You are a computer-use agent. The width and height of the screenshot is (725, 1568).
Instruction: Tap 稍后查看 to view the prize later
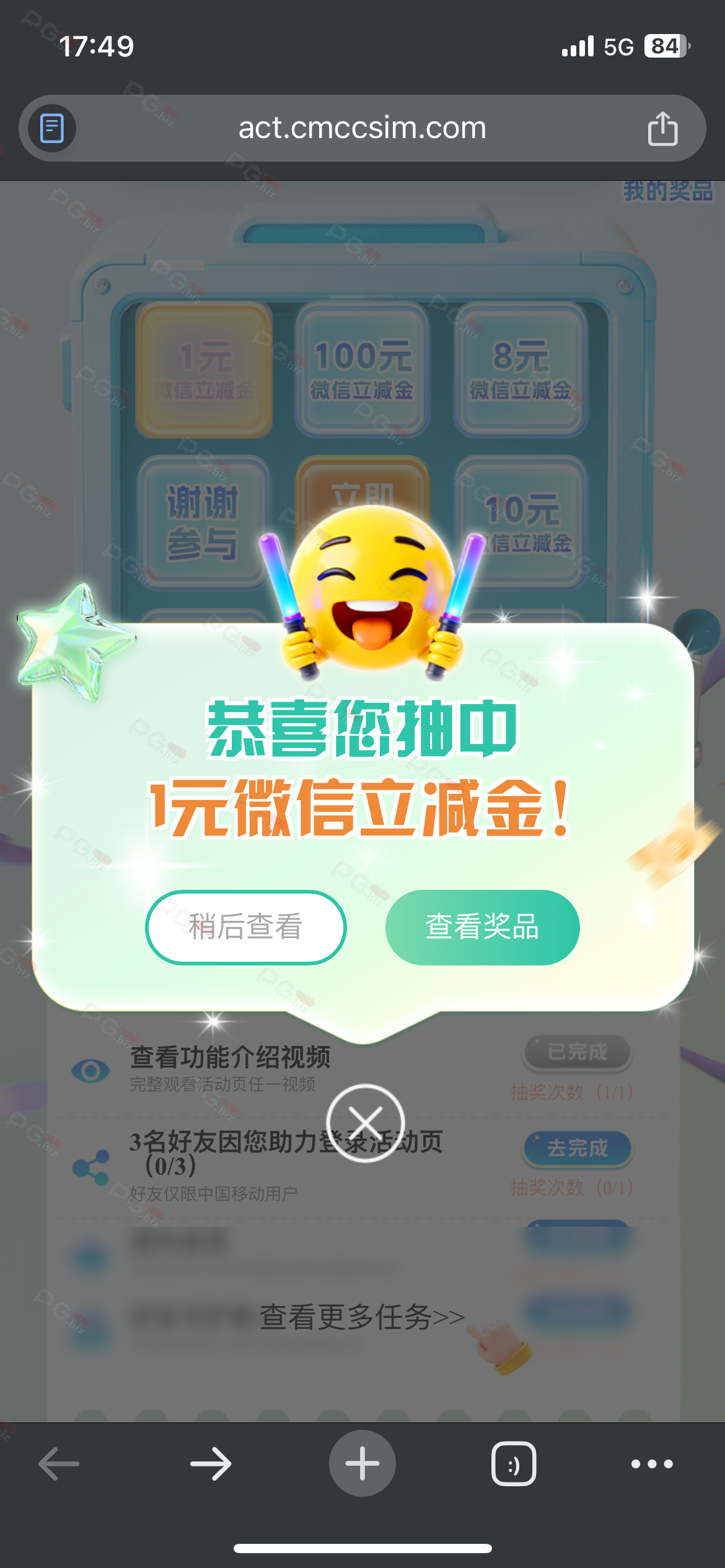coord(245,927)
